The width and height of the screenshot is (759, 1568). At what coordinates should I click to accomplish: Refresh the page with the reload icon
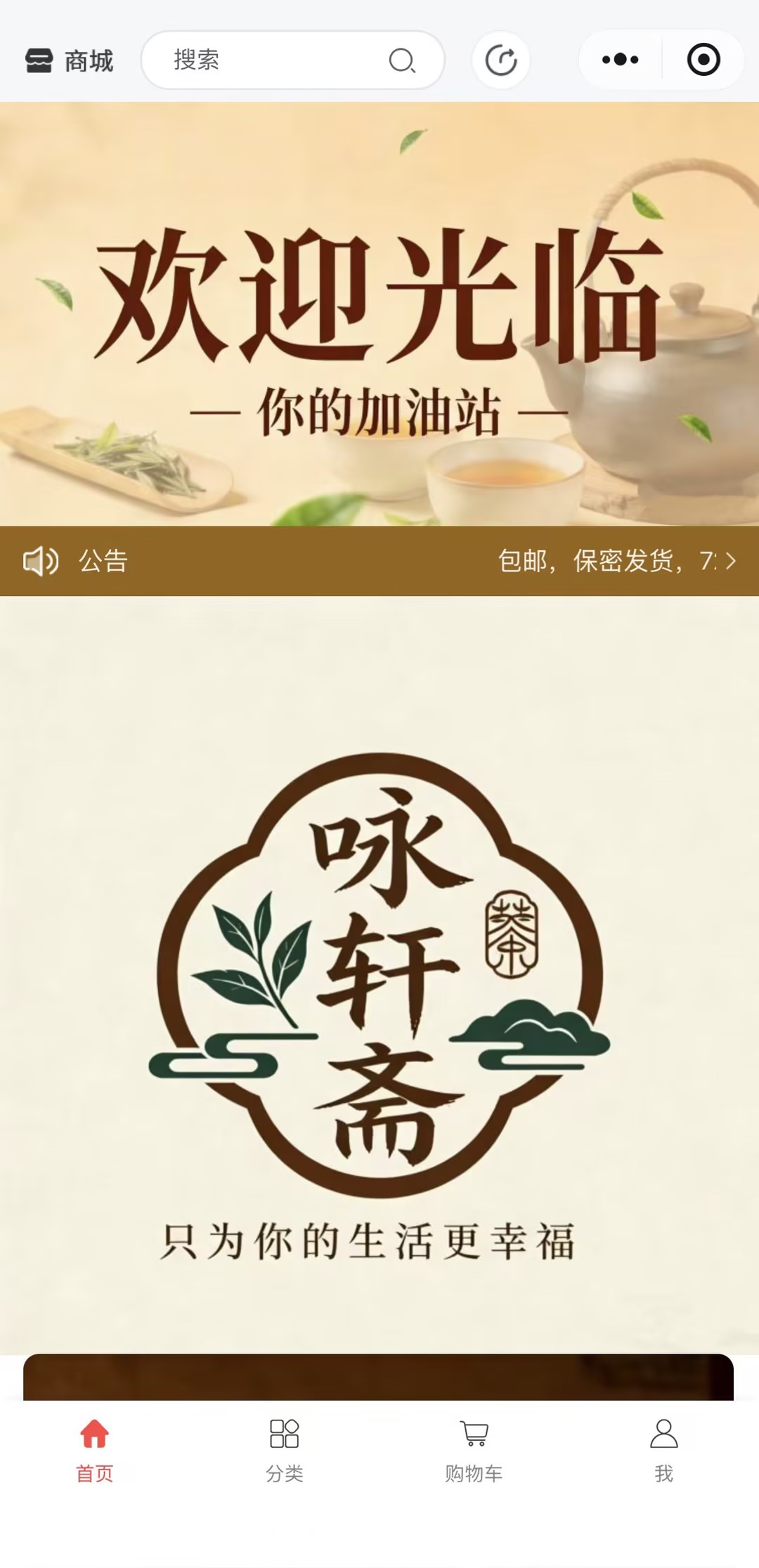point(501,60)
